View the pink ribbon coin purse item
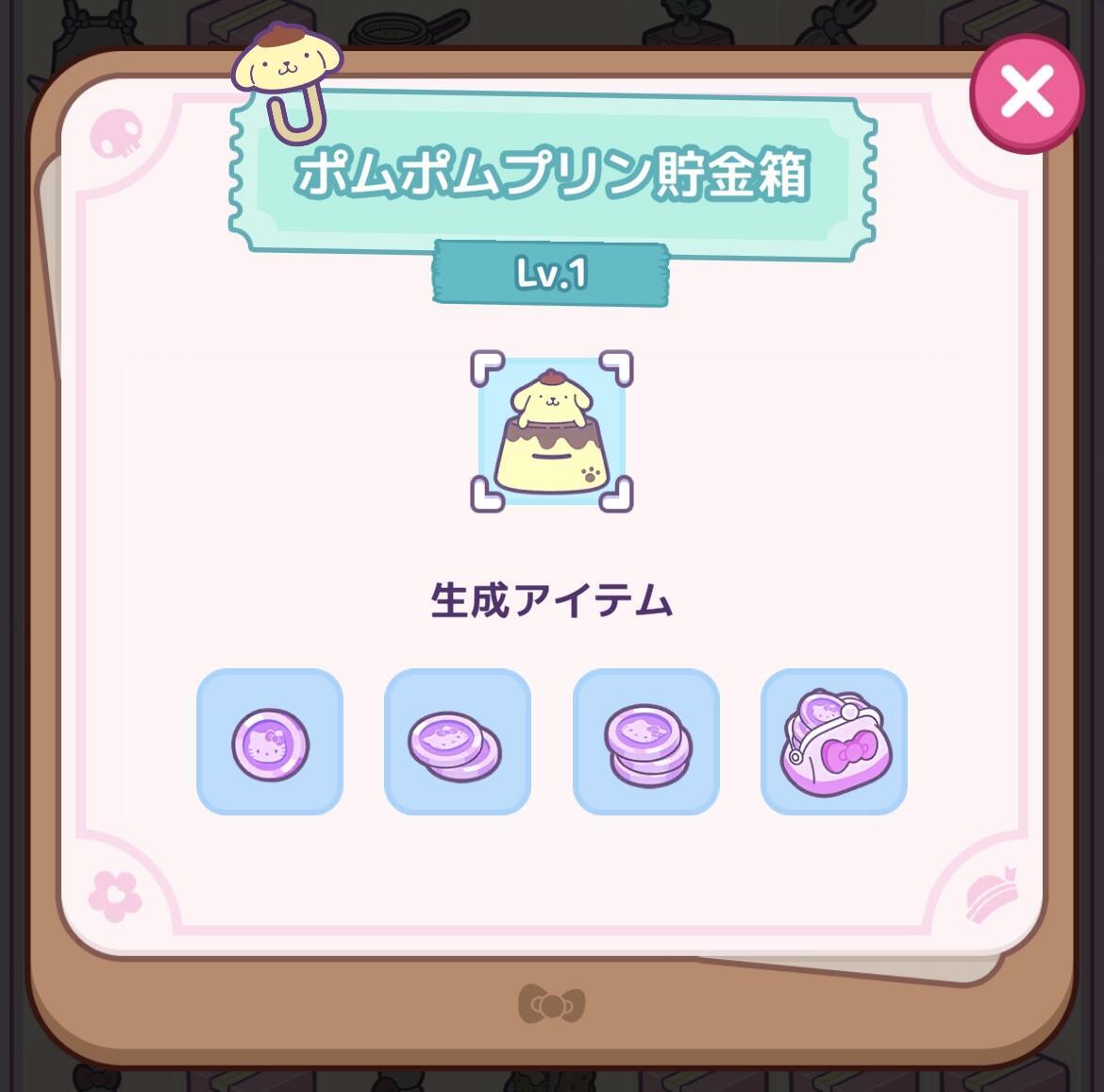This screenshot has height=1092, width=1104. (833, 743)
